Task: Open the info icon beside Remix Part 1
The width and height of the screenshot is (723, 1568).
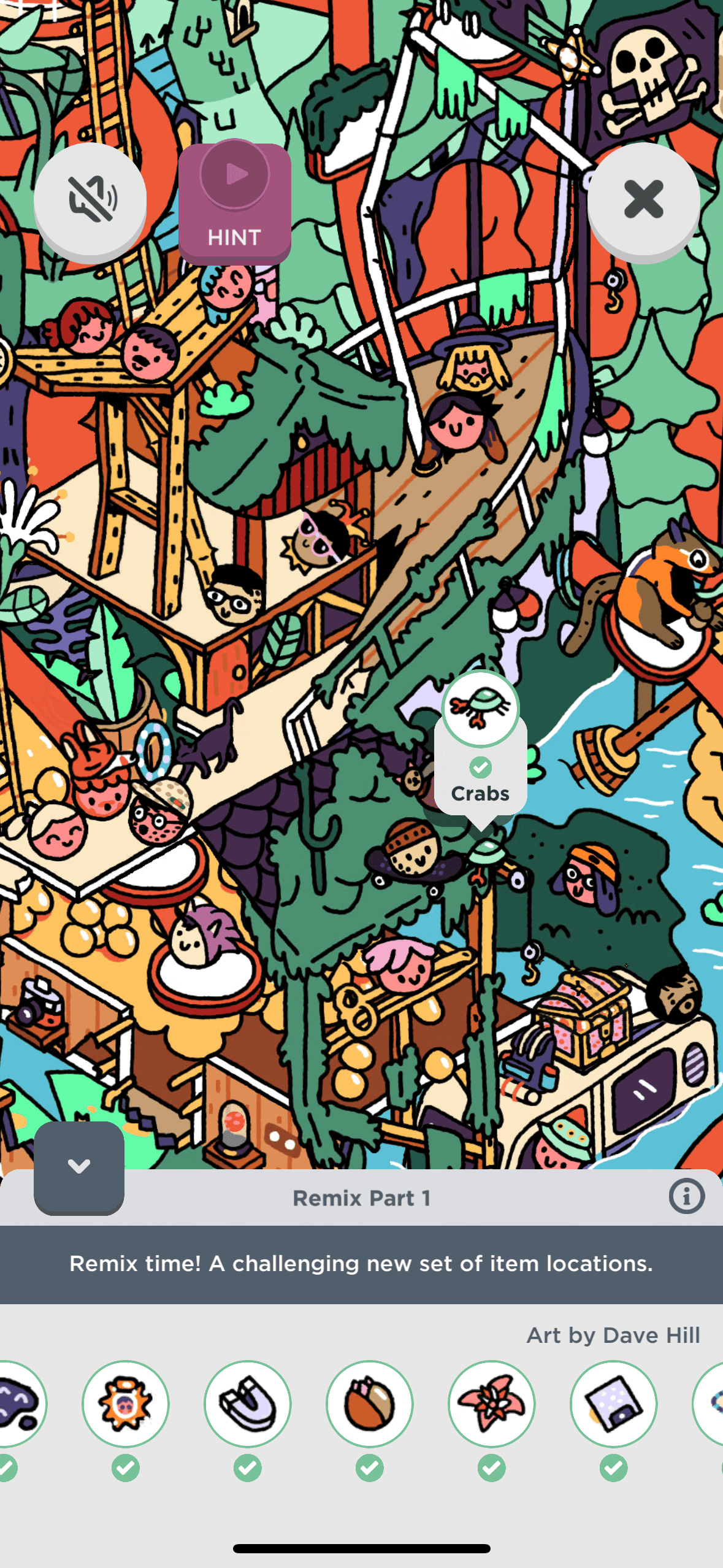Action: tap(686, 1196)
